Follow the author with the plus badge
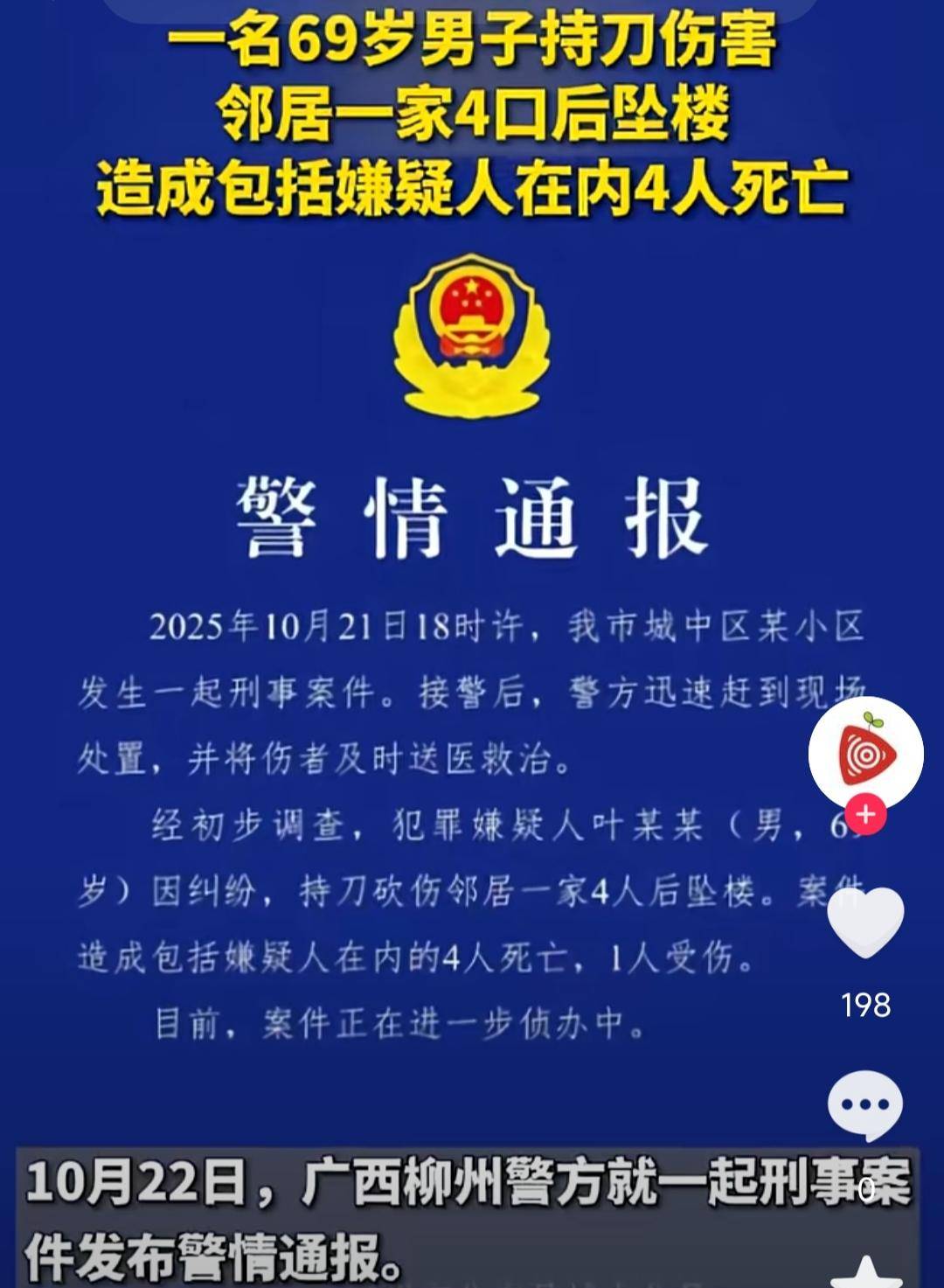944x1288 pixels. (x=865, y=815)
